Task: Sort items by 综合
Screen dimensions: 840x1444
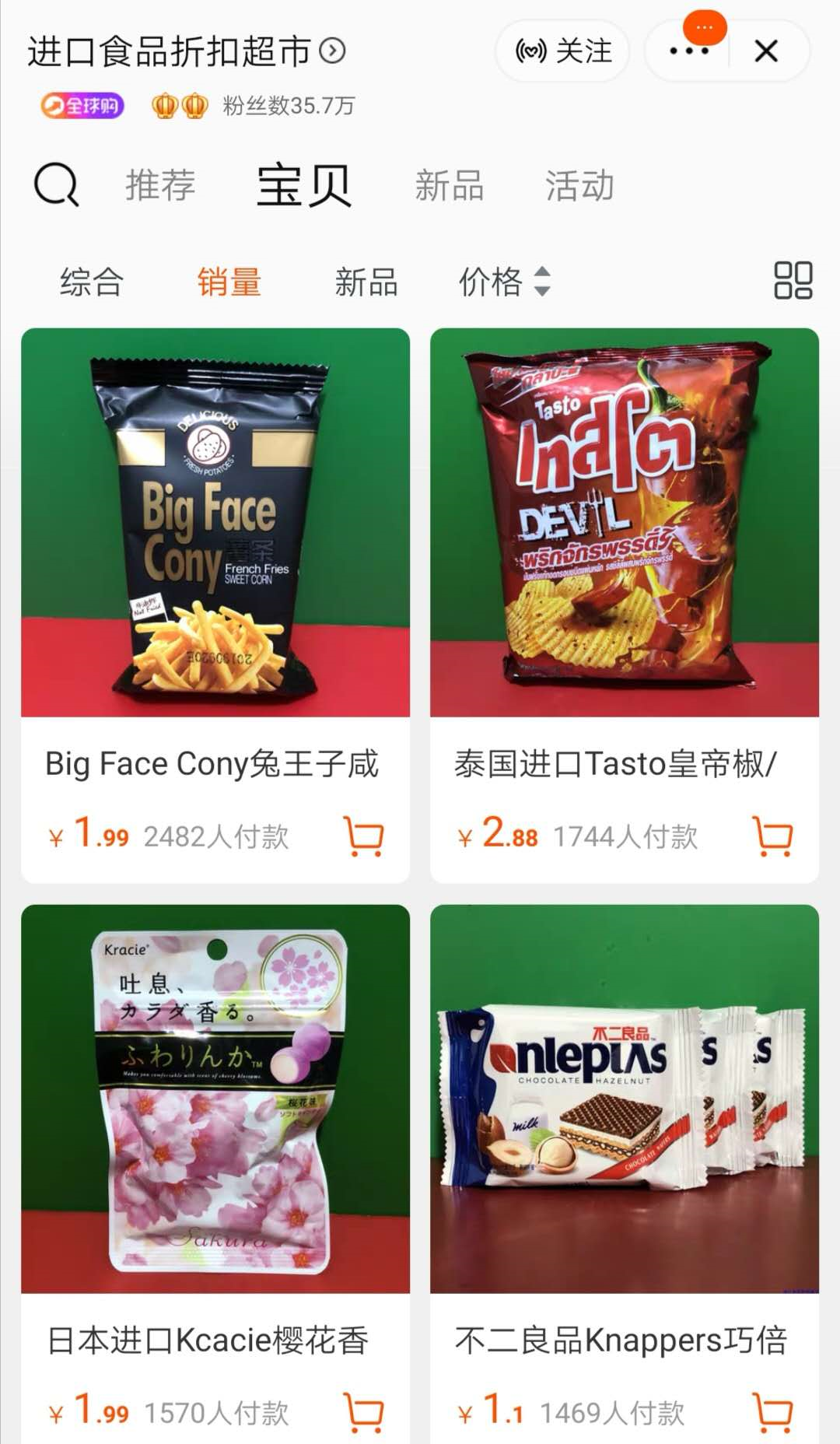Action: 92,282
